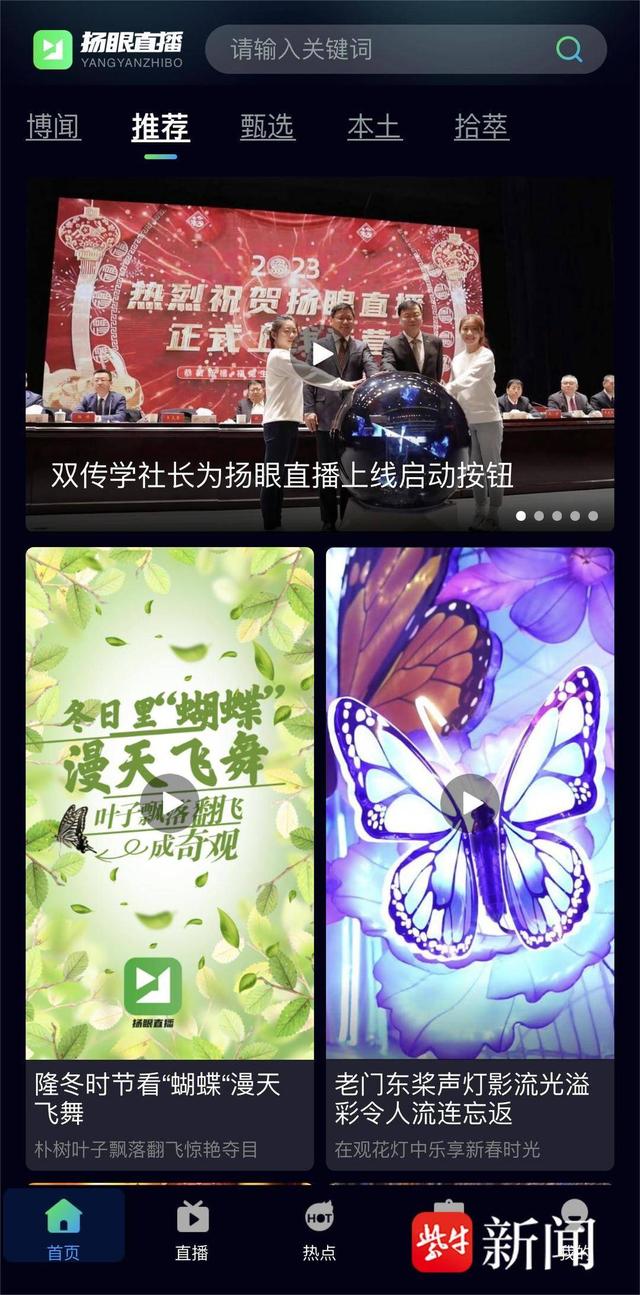Select the 推荐 tab
640x1295 pixels.
160,127
